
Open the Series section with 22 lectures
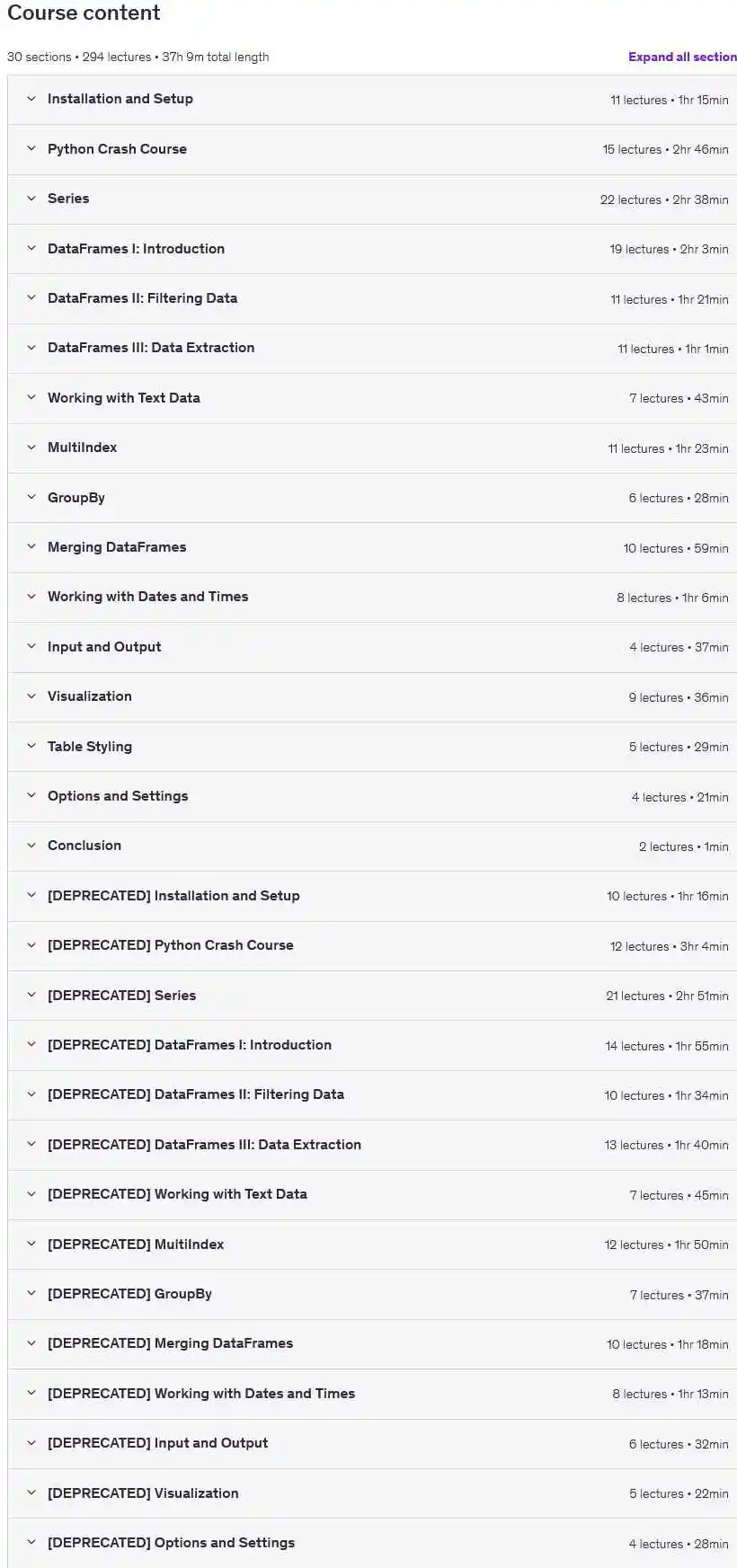click(x=372, y=199)
